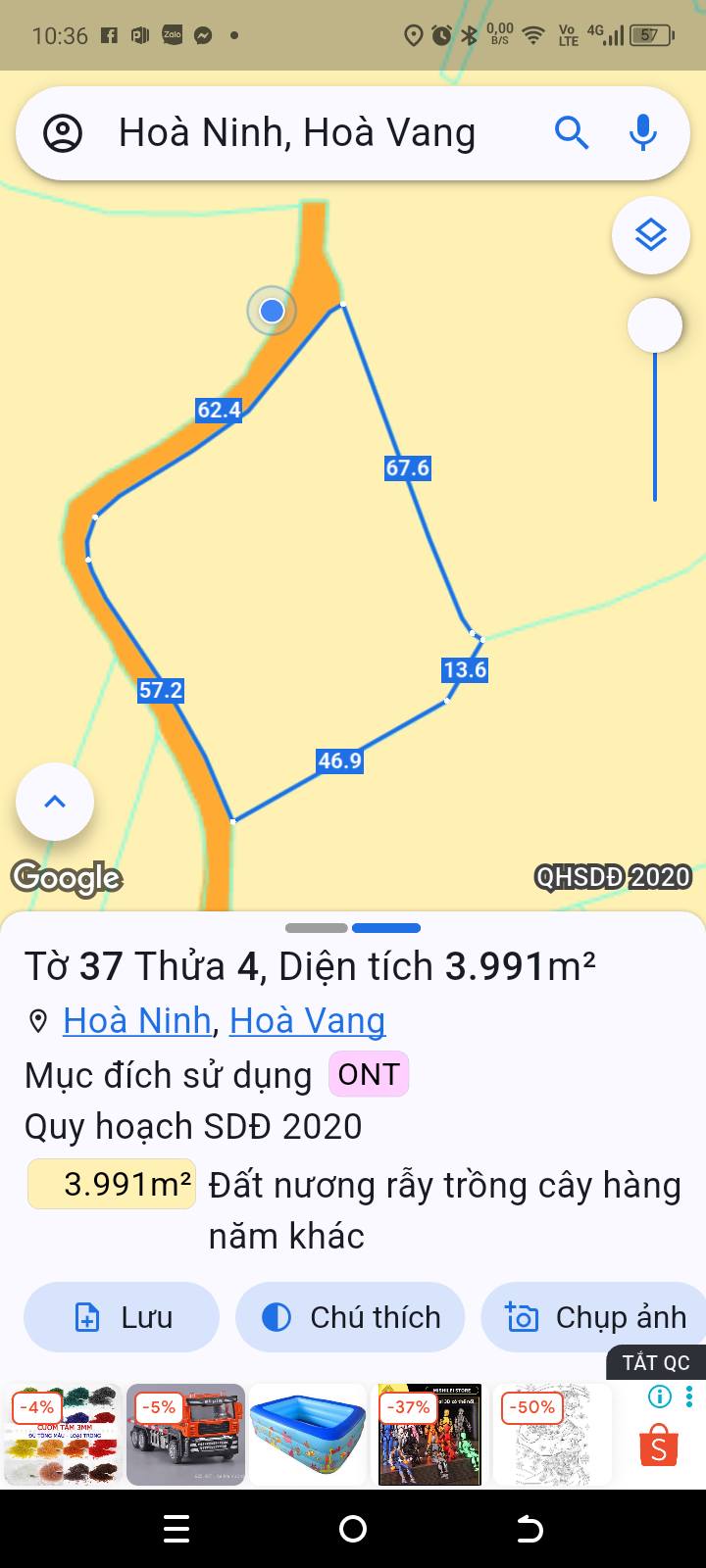This screenshot has width=706, height=1568.
Task: Open the Hoà Ninh link
Action: (x=137, y=1021)
